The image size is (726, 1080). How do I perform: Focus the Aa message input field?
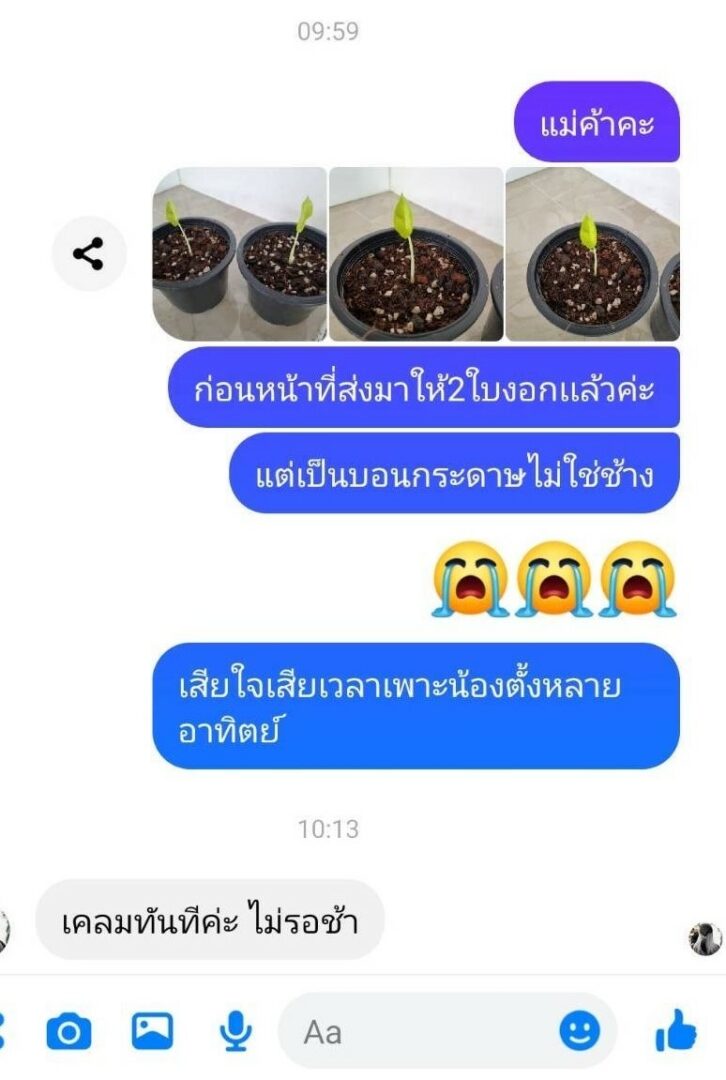tap(420, 1031)
